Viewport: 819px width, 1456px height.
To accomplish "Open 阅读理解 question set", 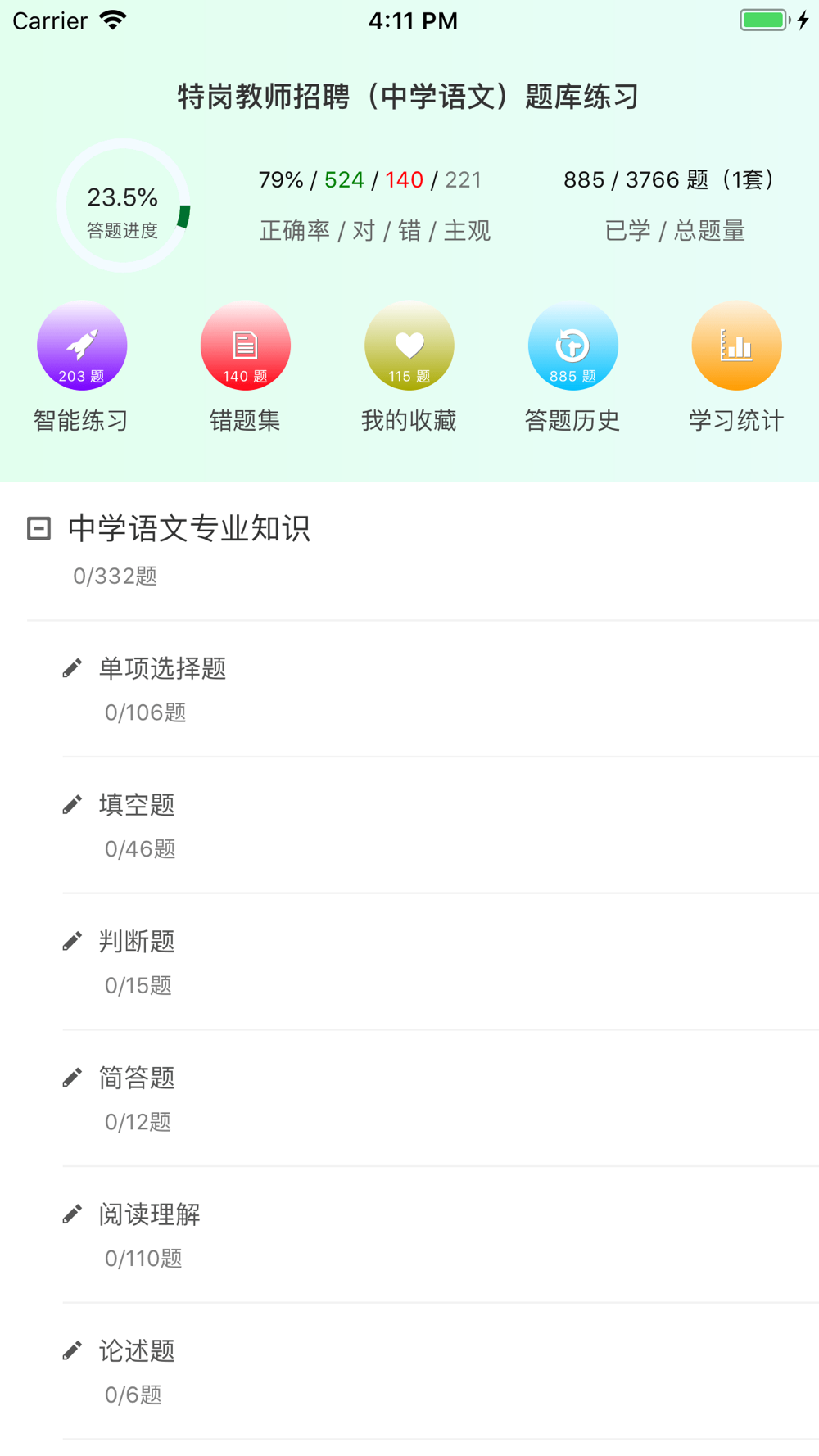I will [441, 1235].
